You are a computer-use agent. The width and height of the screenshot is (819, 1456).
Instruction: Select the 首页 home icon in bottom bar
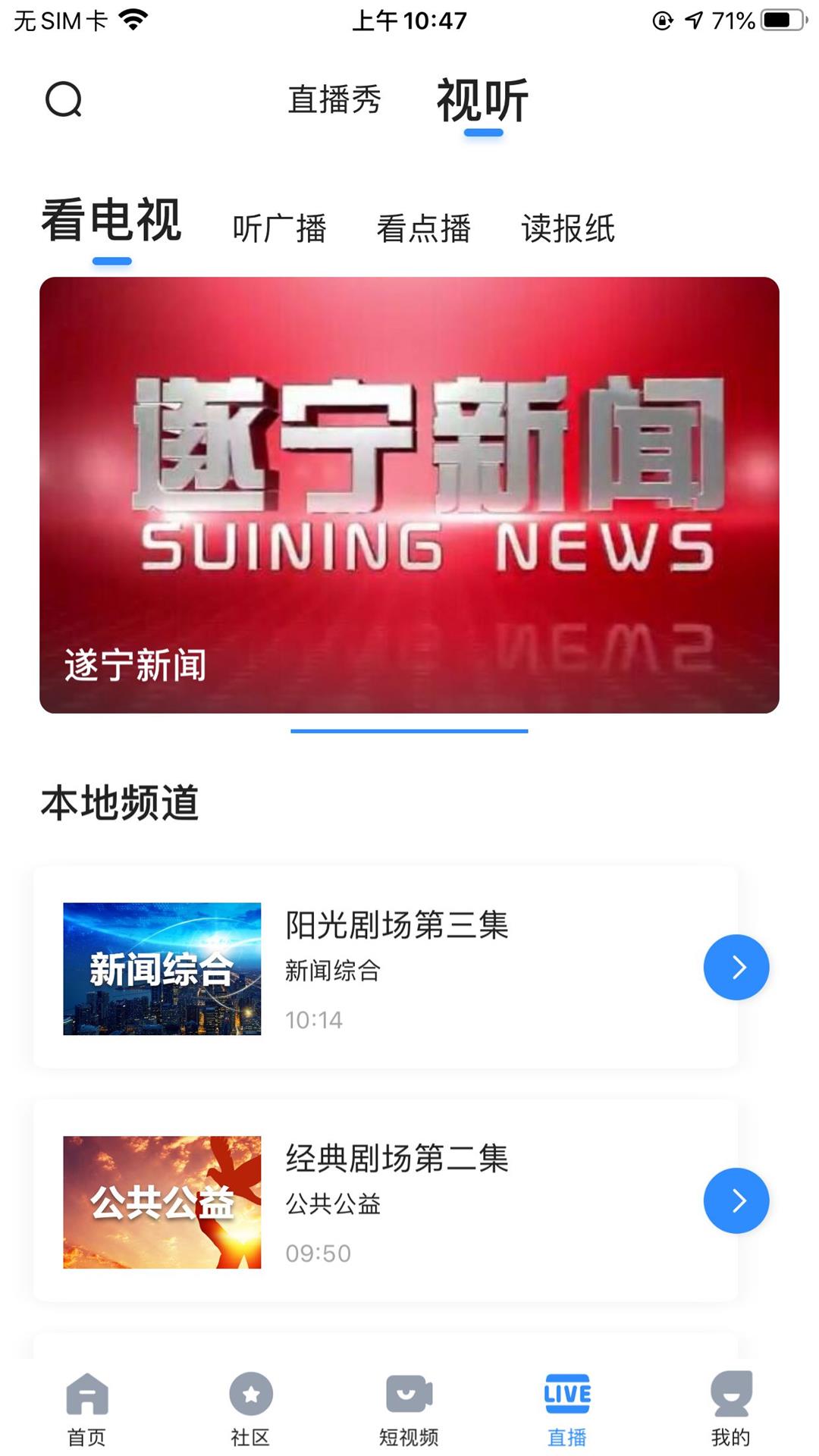(87, 1408)
